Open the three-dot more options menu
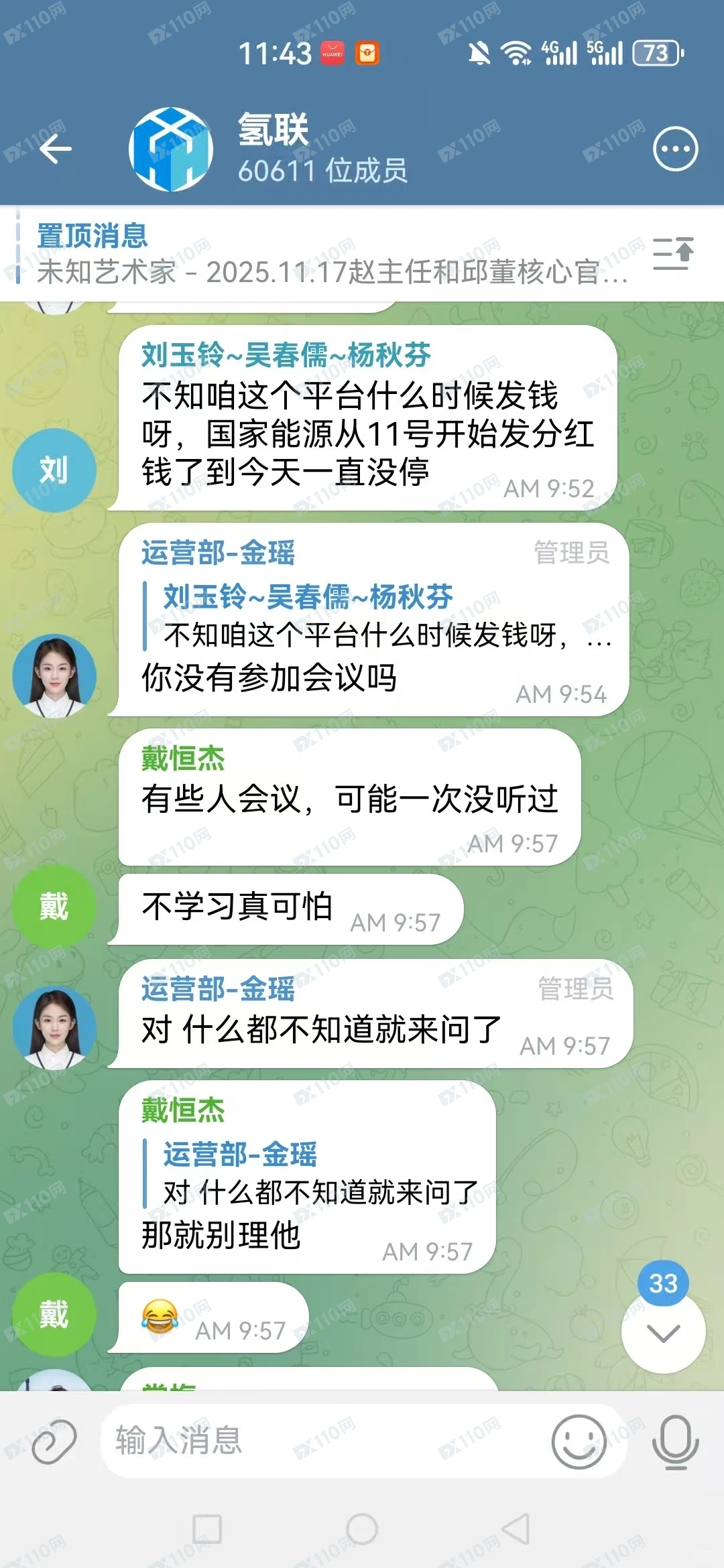724x1568 pixels. tap(675, 149)
